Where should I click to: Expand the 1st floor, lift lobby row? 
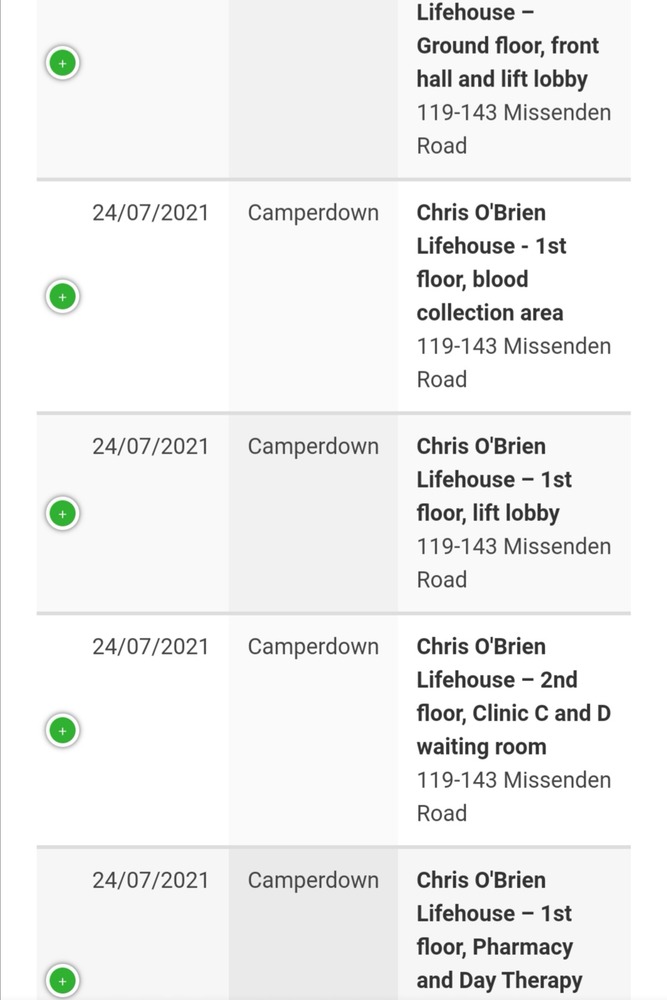(62, 514)
